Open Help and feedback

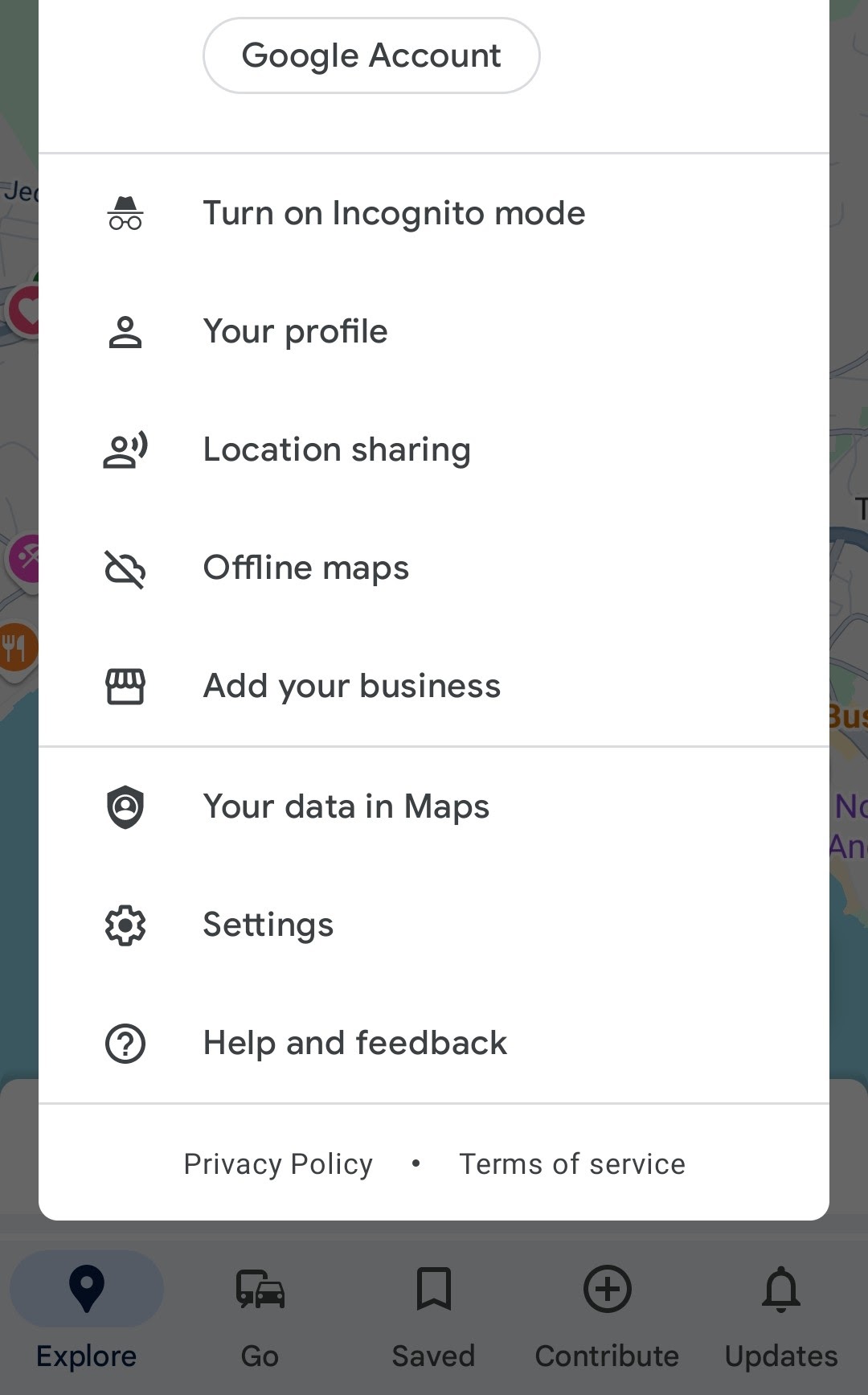(x=354, y=1043)
